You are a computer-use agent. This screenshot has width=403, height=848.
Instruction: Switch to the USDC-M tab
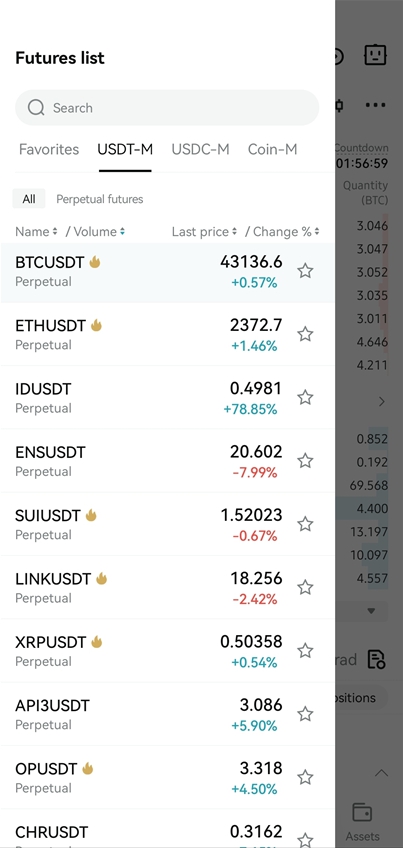201,149
